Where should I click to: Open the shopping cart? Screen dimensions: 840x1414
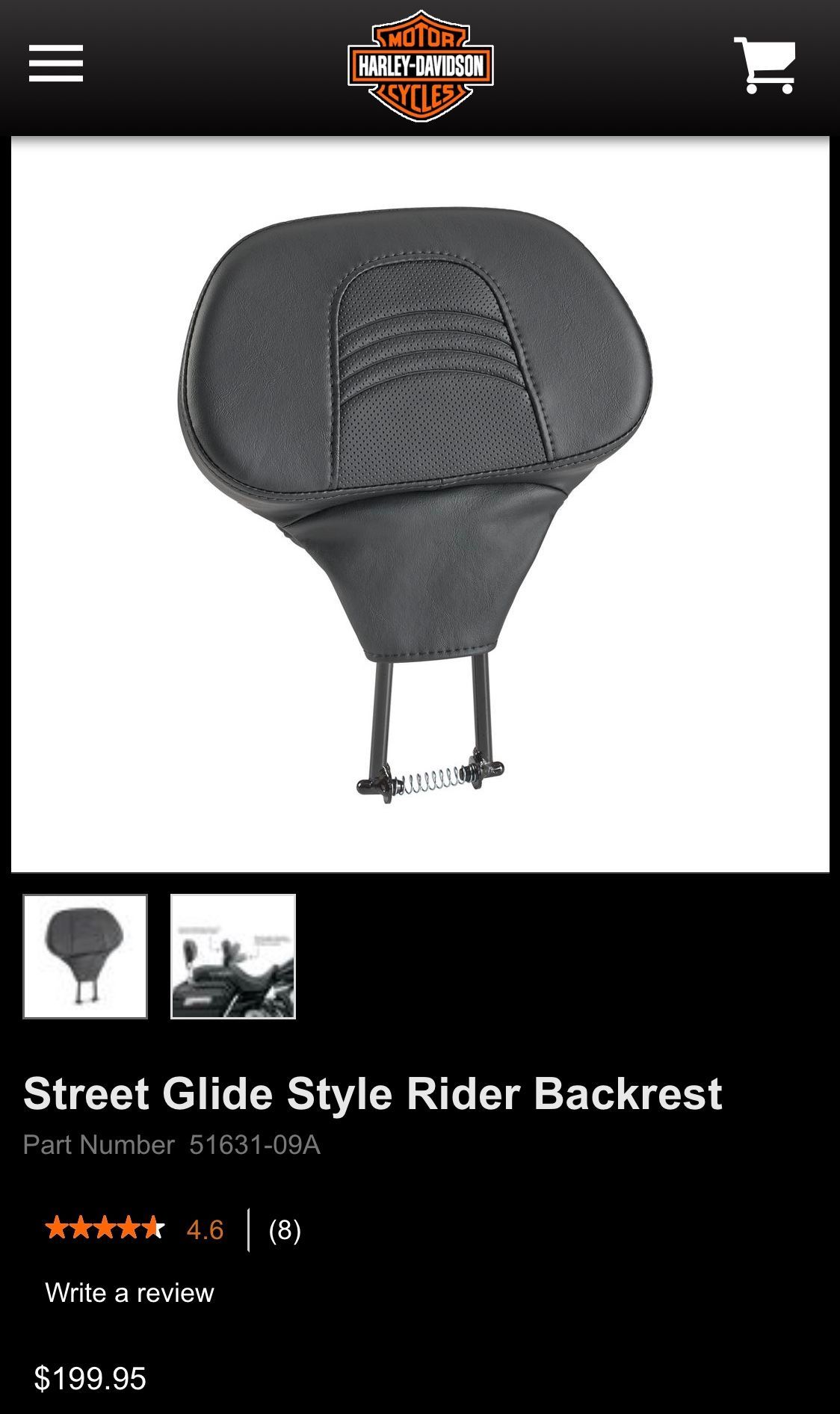tap(765, 66)
